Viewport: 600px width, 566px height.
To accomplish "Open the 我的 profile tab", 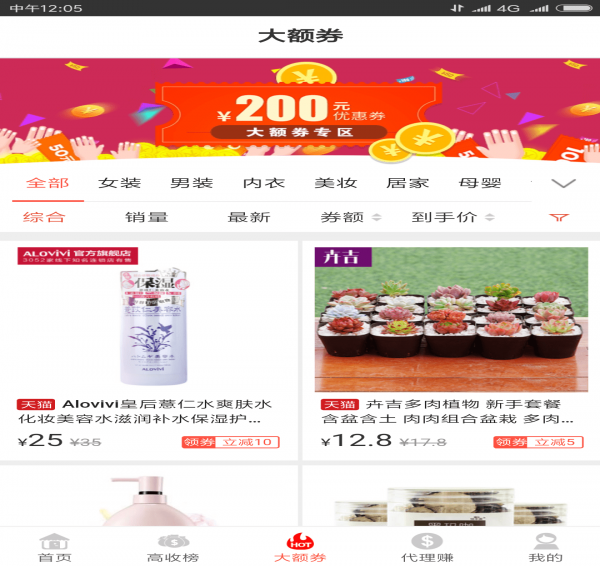I will (x=545, y=547).
